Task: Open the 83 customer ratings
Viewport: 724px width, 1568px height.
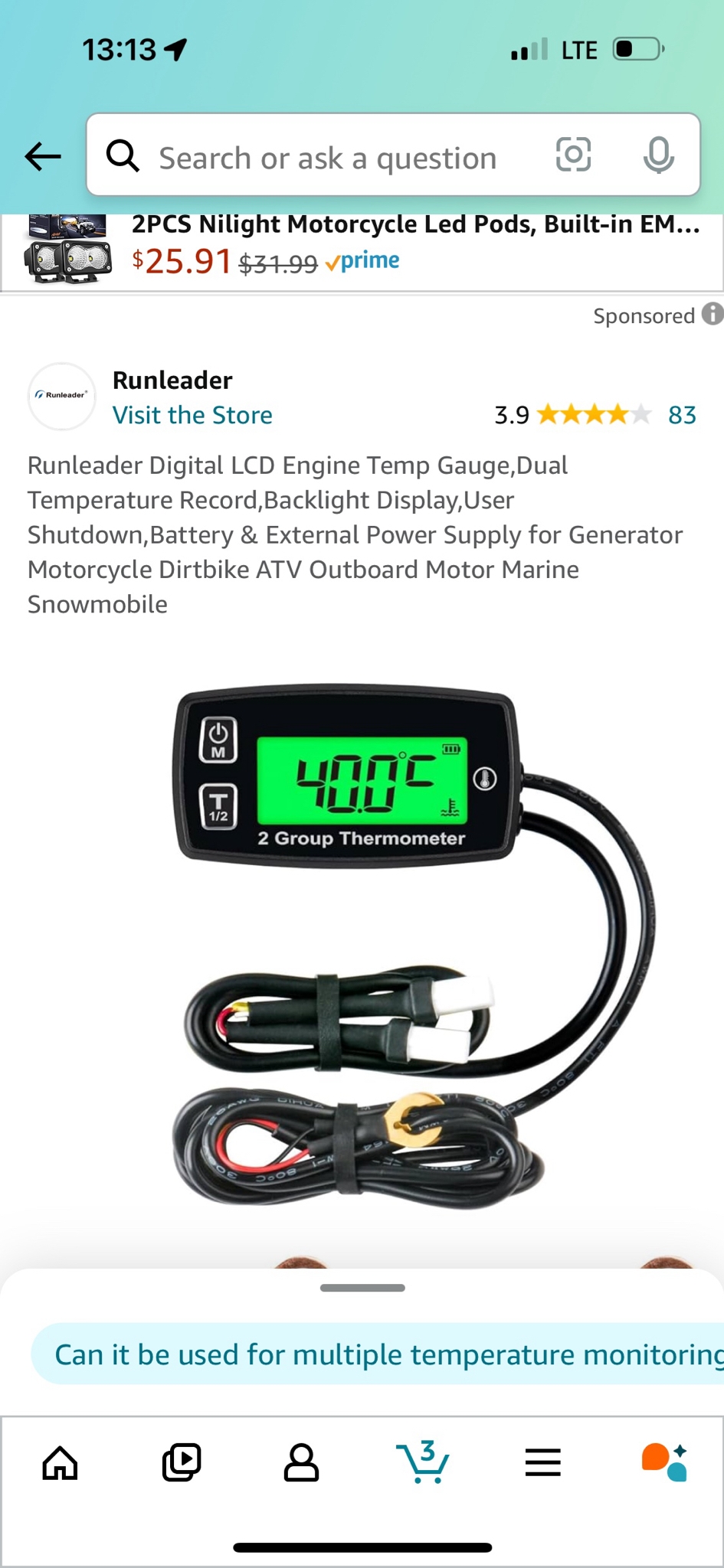Action: point(681,415)
